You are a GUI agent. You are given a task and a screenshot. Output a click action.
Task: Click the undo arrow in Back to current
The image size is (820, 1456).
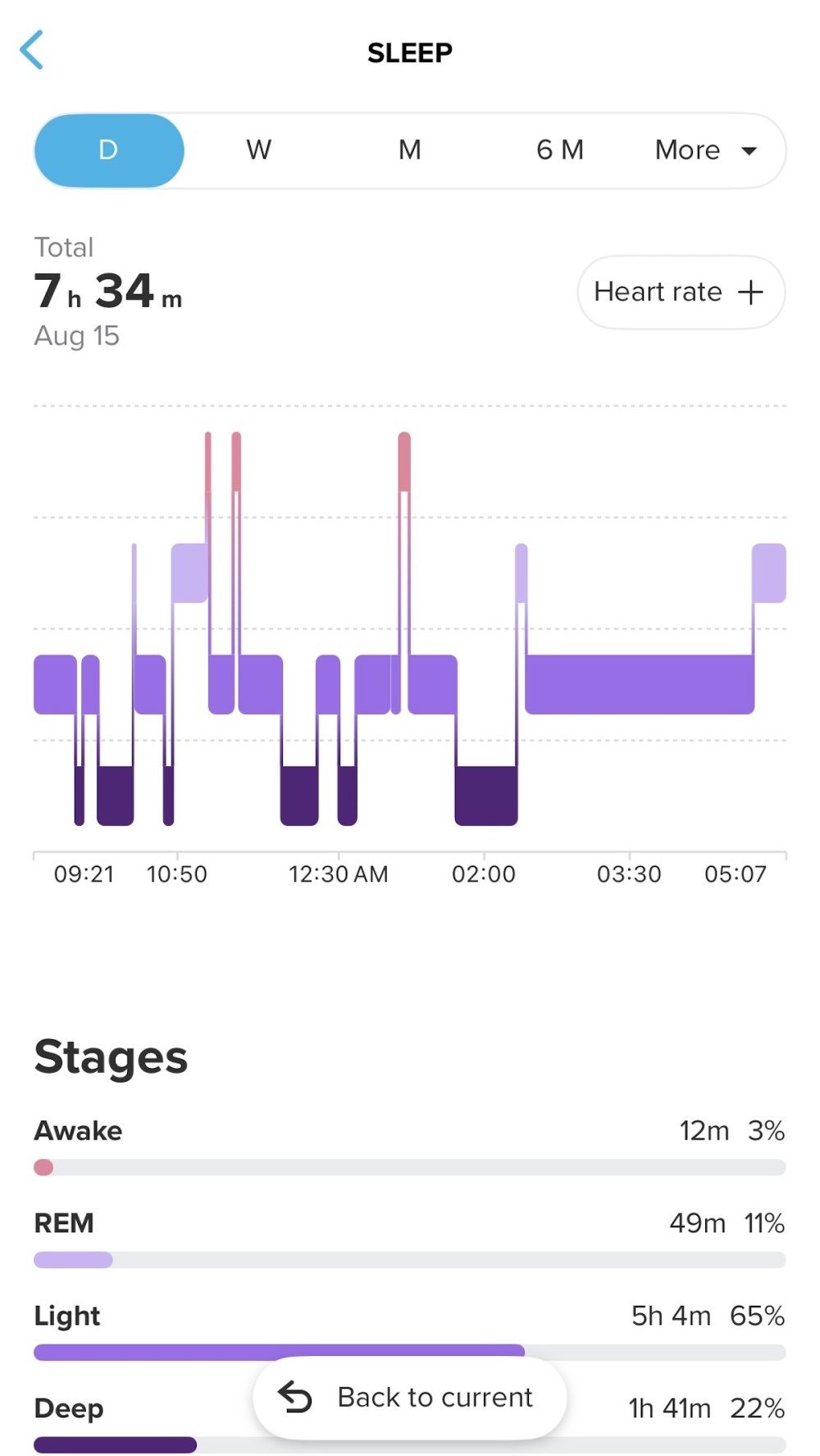[295, 1397]
